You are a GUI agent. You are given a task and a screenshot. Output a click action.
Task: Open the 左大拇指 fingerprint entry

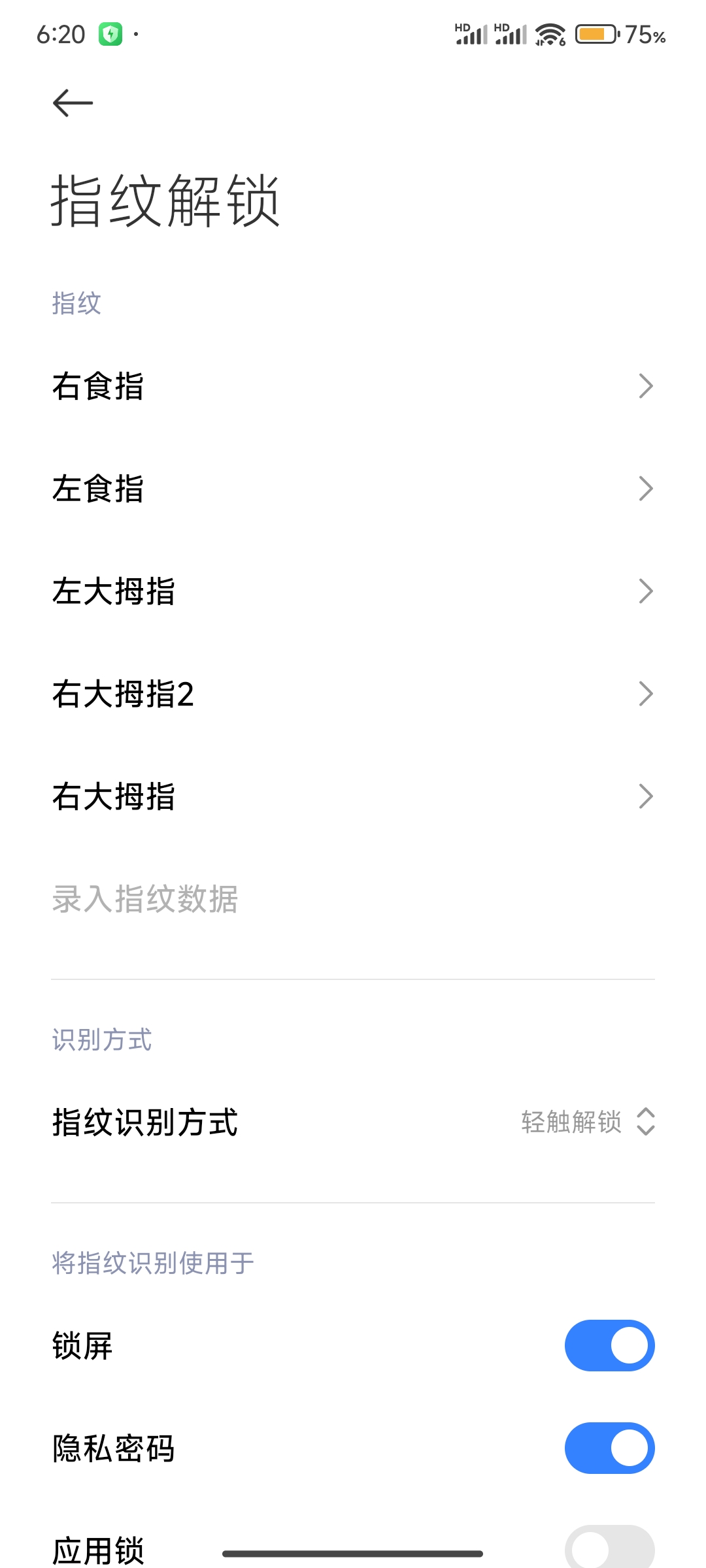[x=353, y=591]
